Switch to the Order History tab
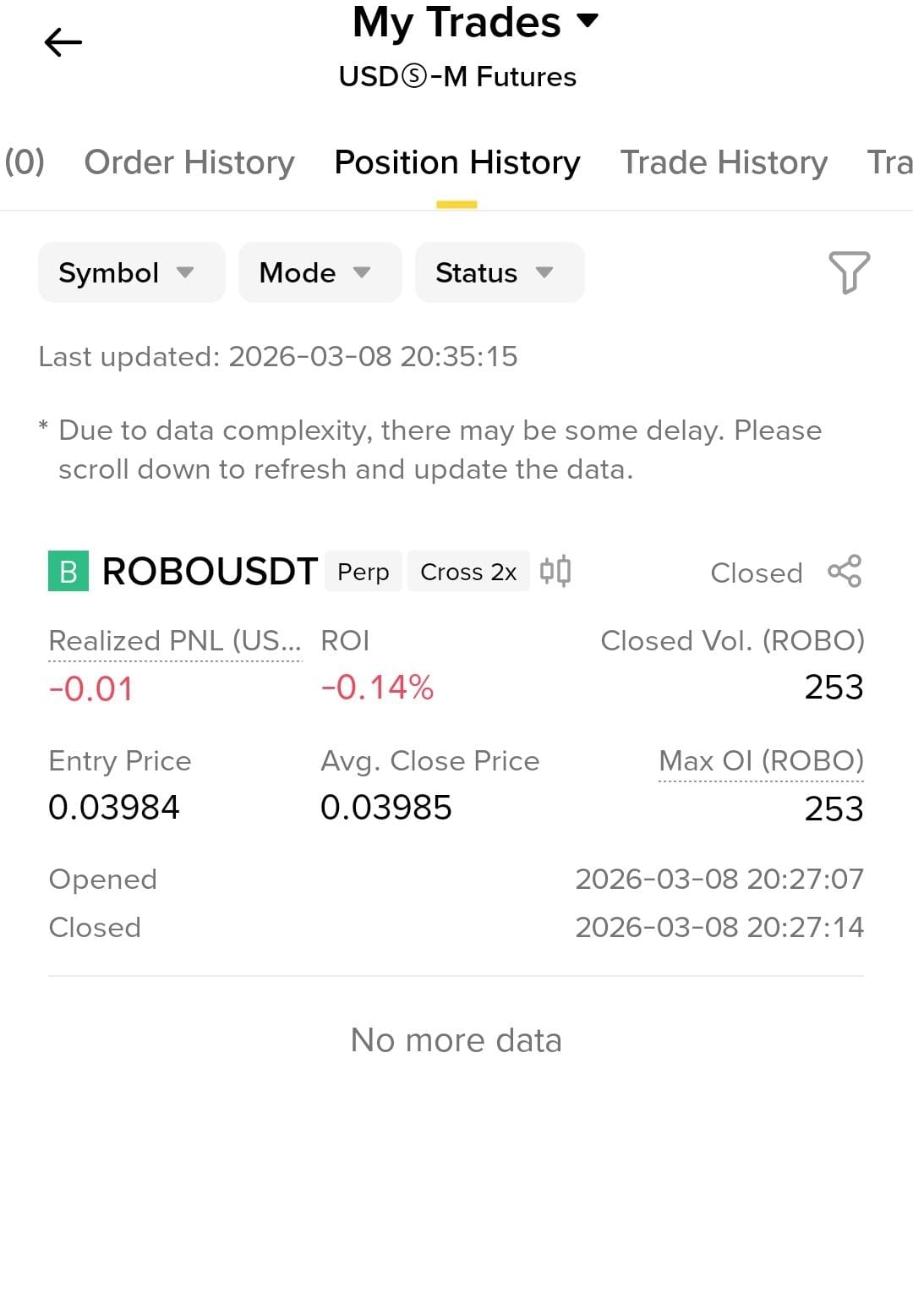 (189, 162)
